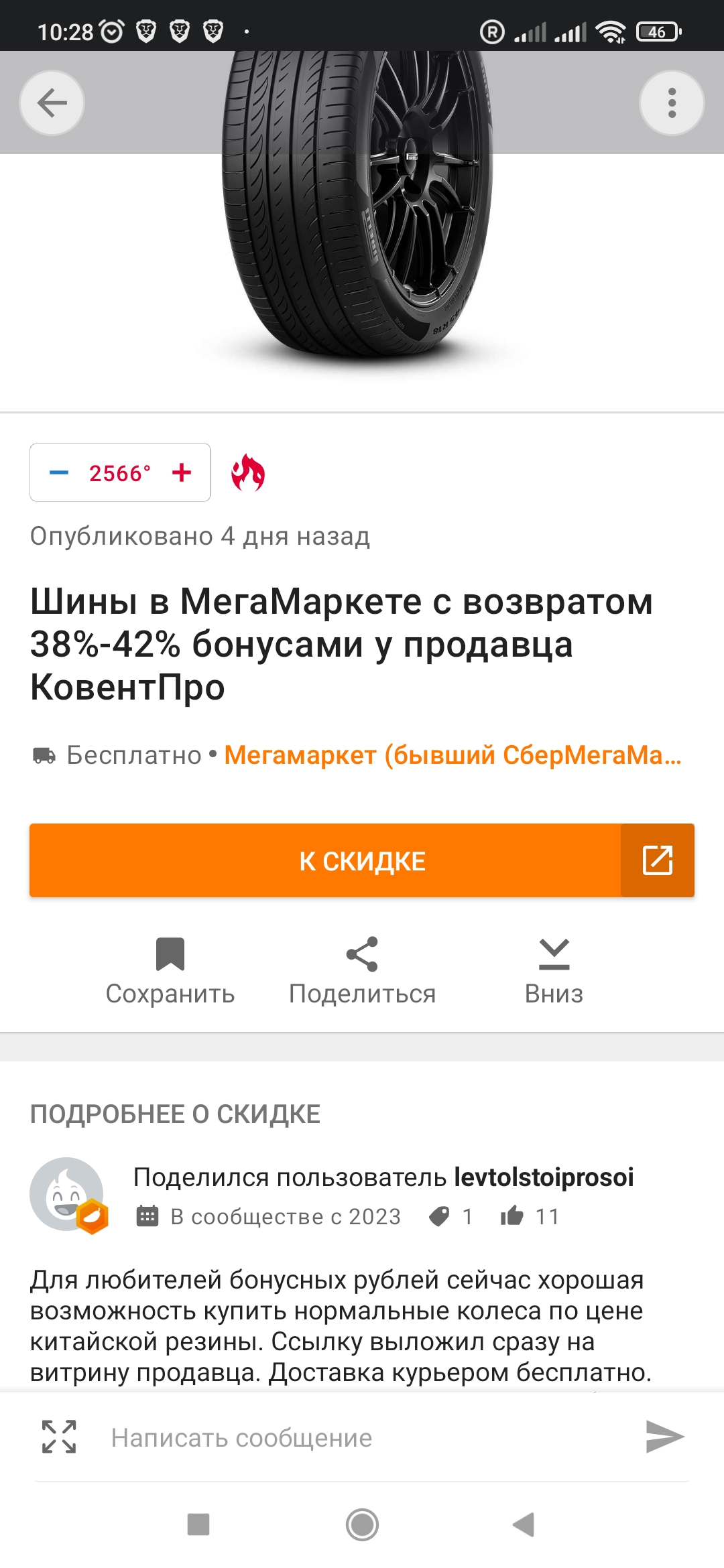Expand the message editor to fullscreen

(59, 1437)
